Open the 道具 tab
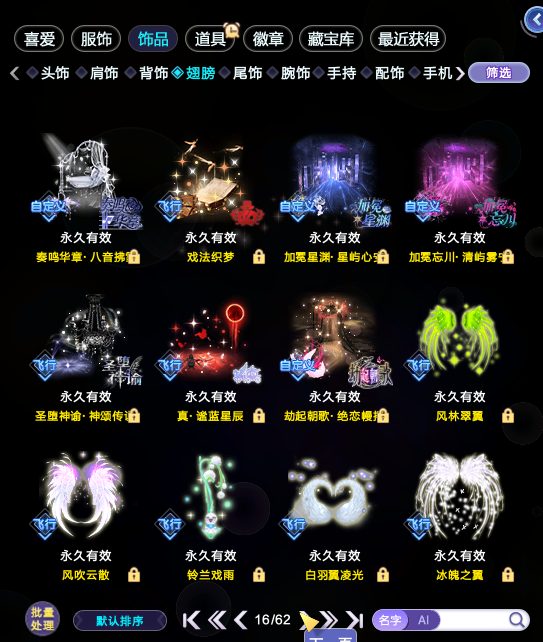The image size is (543, 642). coord(210,39)
